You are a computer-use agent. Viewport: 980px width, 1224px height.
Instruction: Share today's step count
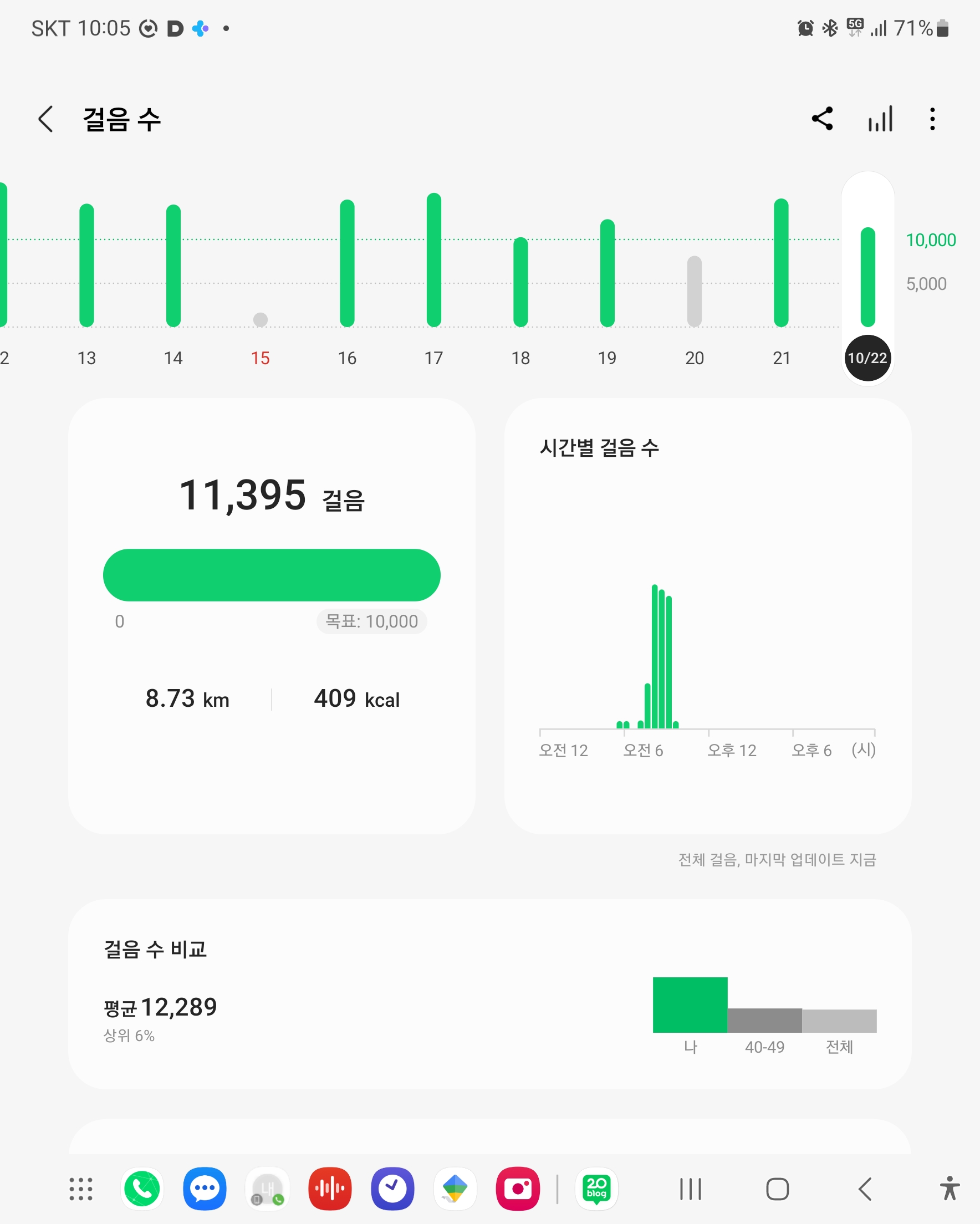click(x=822, y=119)
